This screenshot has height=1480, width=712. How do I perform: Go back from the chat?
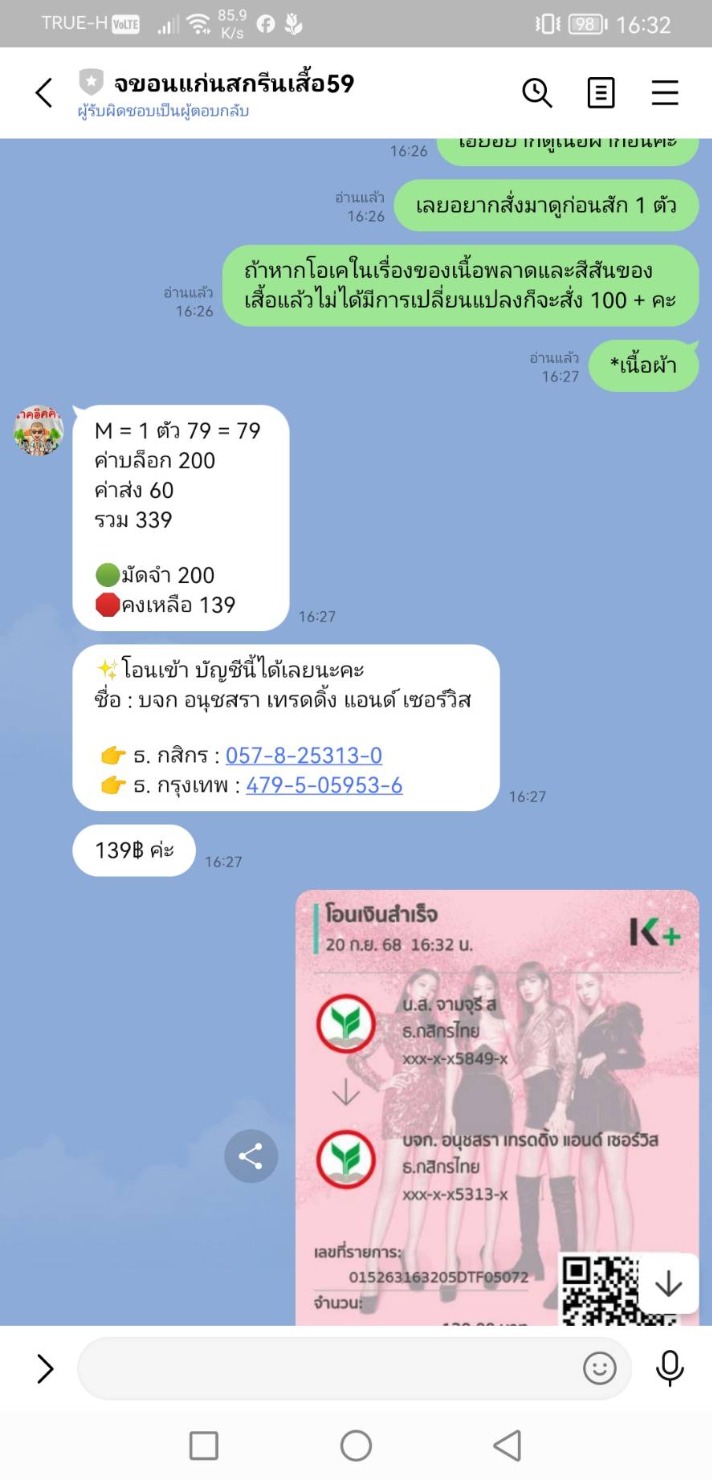[43, 93]
